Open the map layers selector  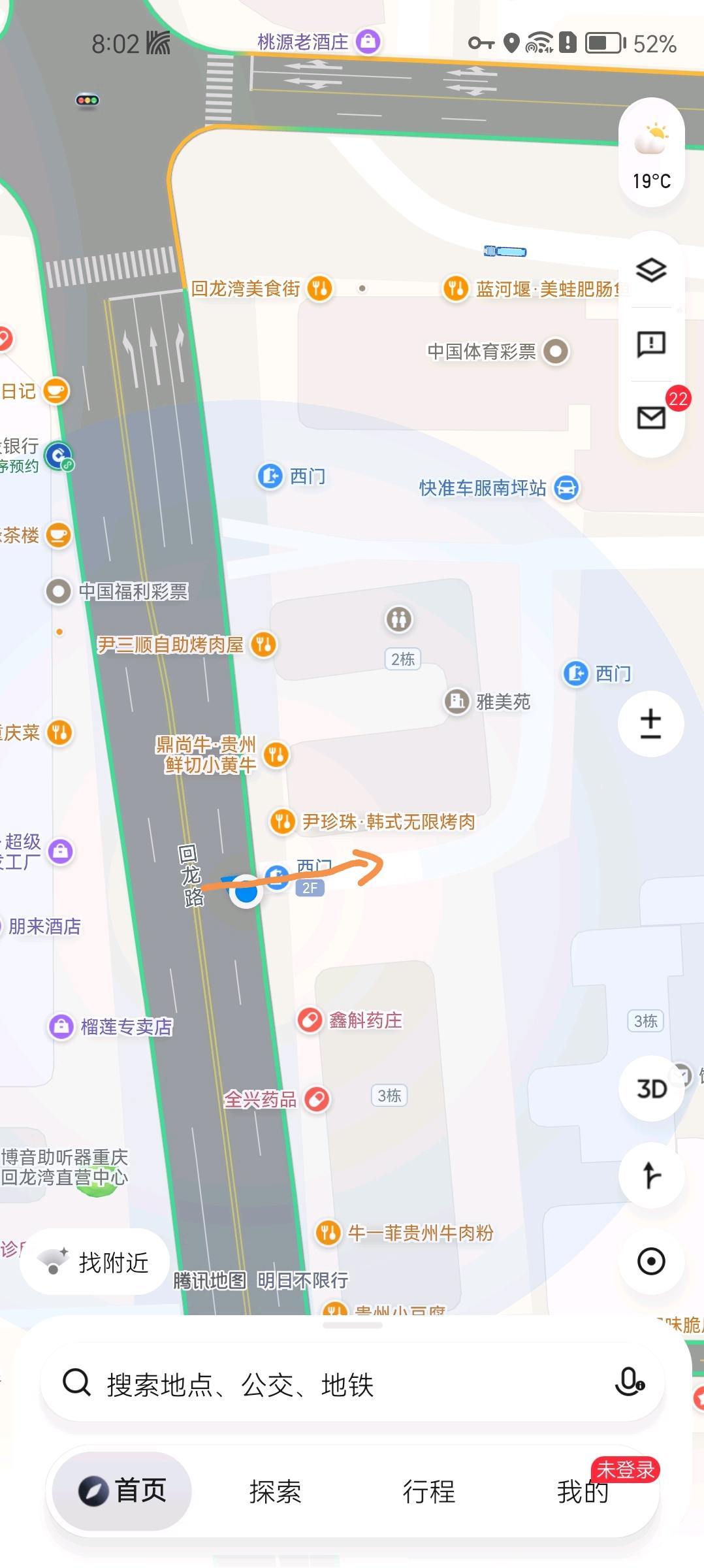[x=651, y=270]
